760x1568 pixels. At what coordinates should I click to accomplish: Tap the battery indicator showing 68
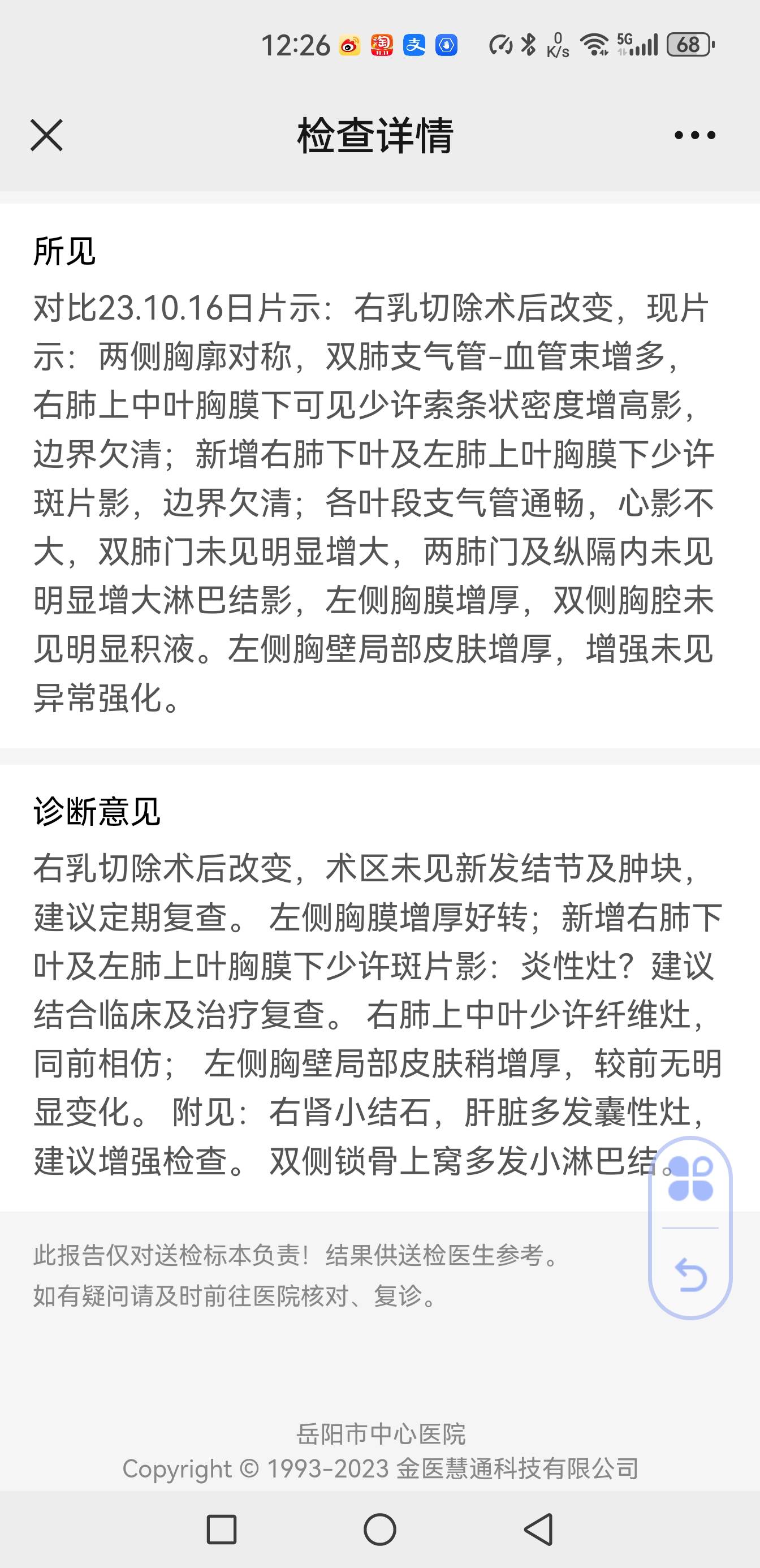(688, 44)
